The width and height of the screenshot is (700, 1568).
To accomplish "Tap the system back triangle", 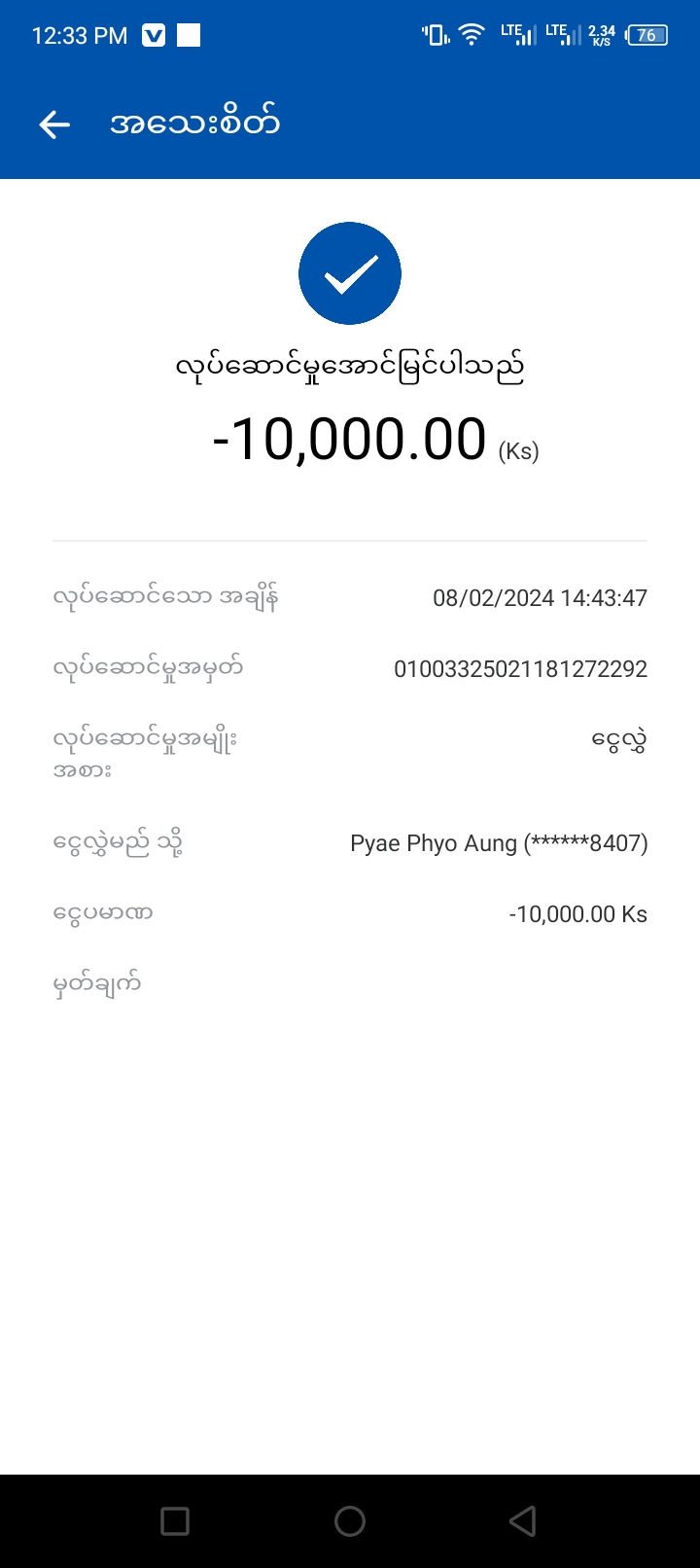I will 523,1521.
